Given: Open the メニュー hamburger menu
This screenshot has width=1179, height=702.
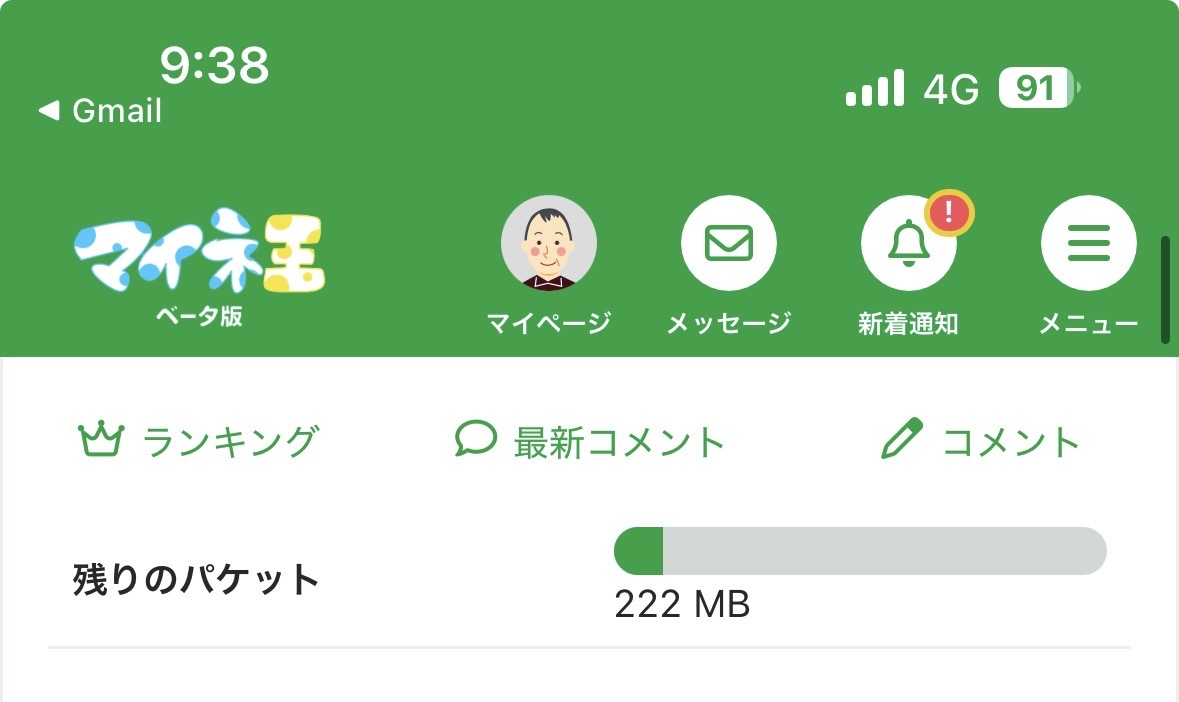Looking at the screenshot, I should click(x=1088, y=244).
